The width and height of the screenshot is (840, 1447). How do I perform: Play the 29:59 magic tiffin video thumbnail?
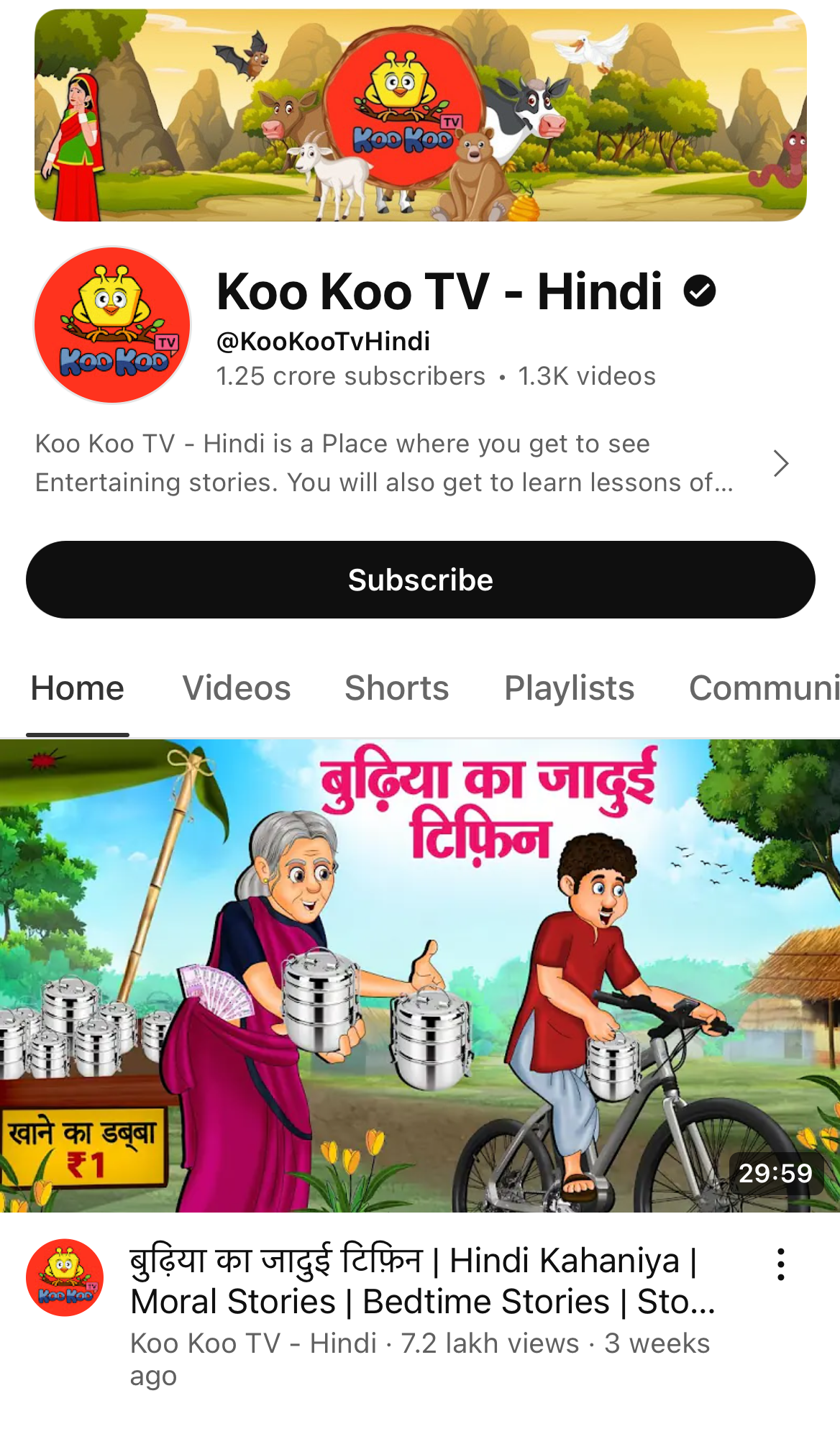[420, 975]
